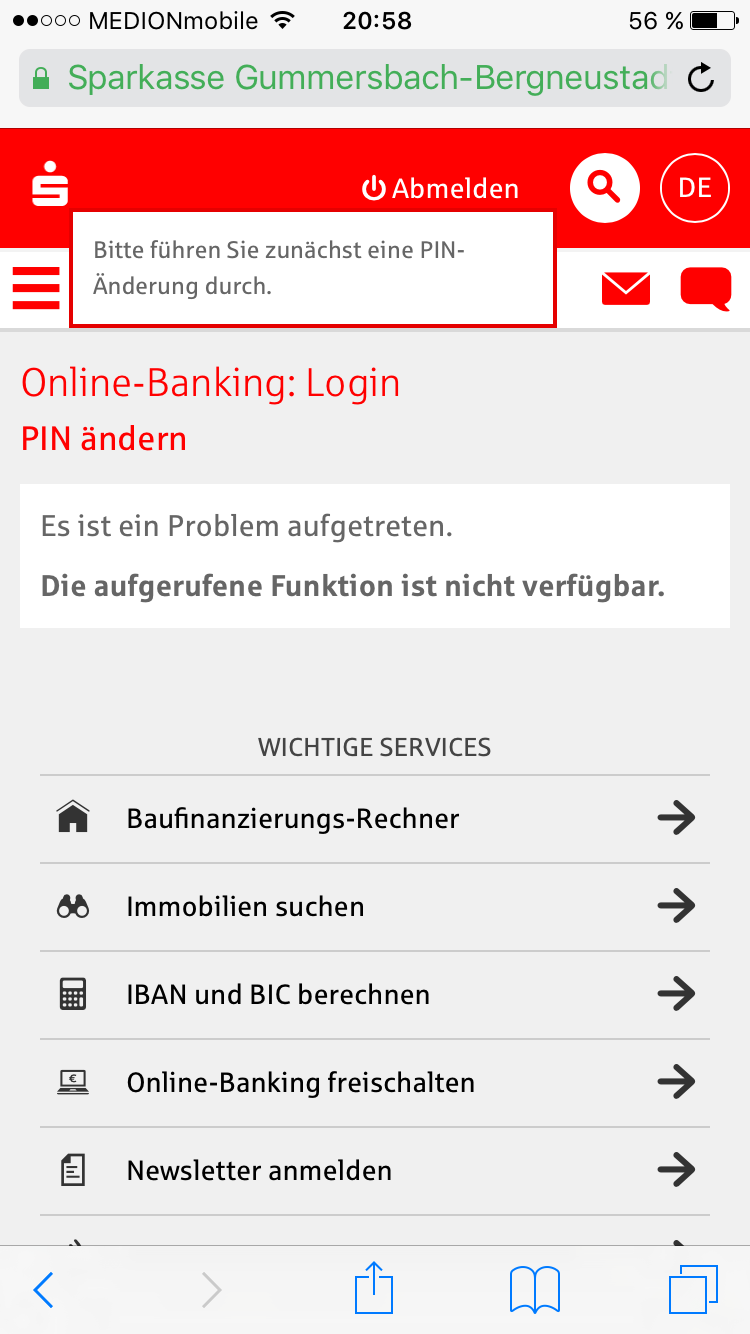
Task: Open the hamburger navigation menu
Action: (x=36, y=288)
